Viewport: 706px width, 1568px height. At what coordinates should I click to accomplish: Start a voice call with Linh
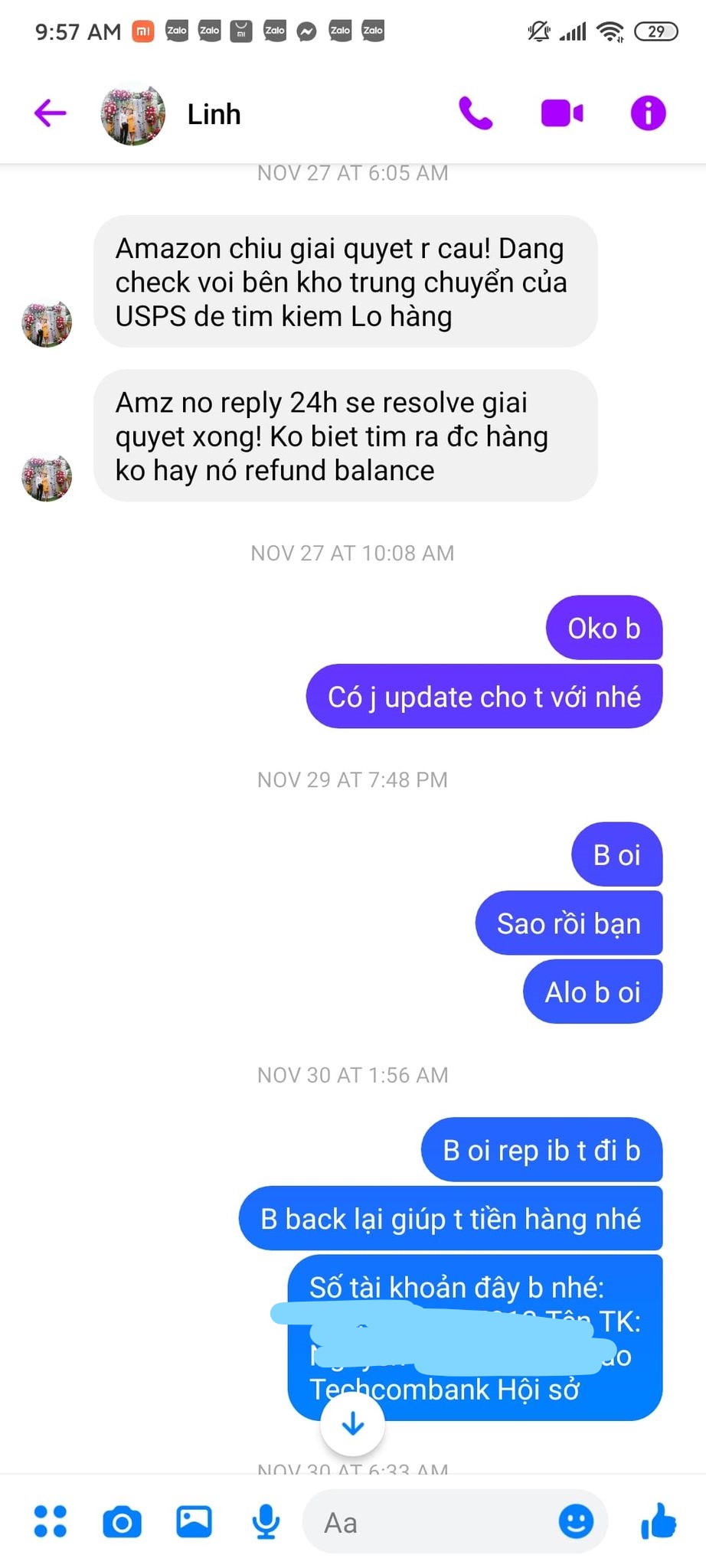tap(476, 113)
